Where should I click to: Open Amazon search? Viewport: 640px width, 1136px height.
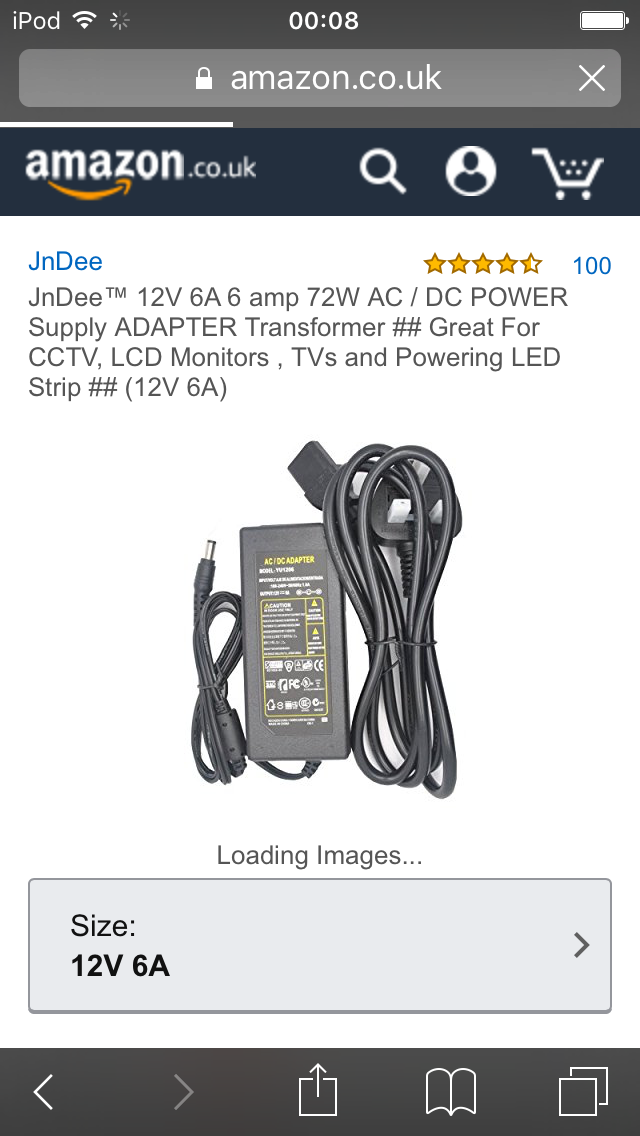pyautogui.click(x=382, y=171)
